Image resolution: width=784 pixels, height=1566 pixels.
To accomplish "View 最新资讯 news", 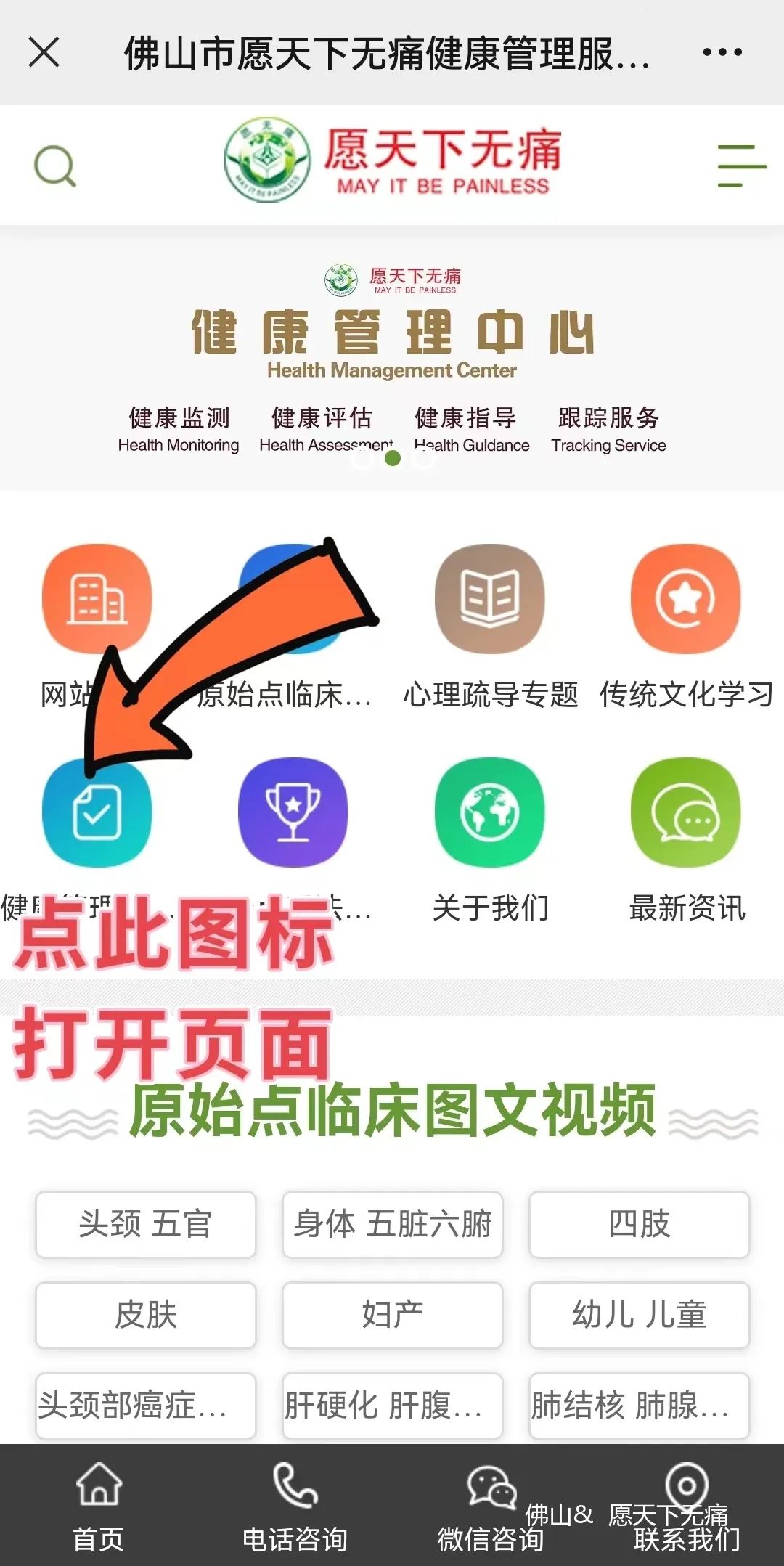I will 685,813.
